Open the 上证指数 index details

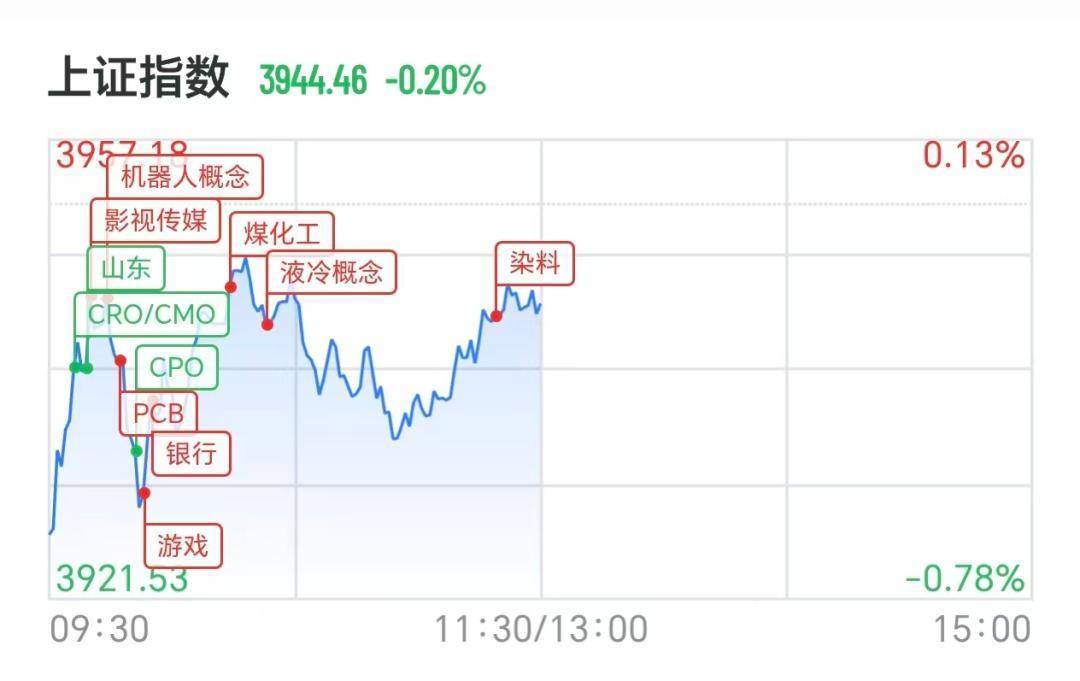coord(138,77)
